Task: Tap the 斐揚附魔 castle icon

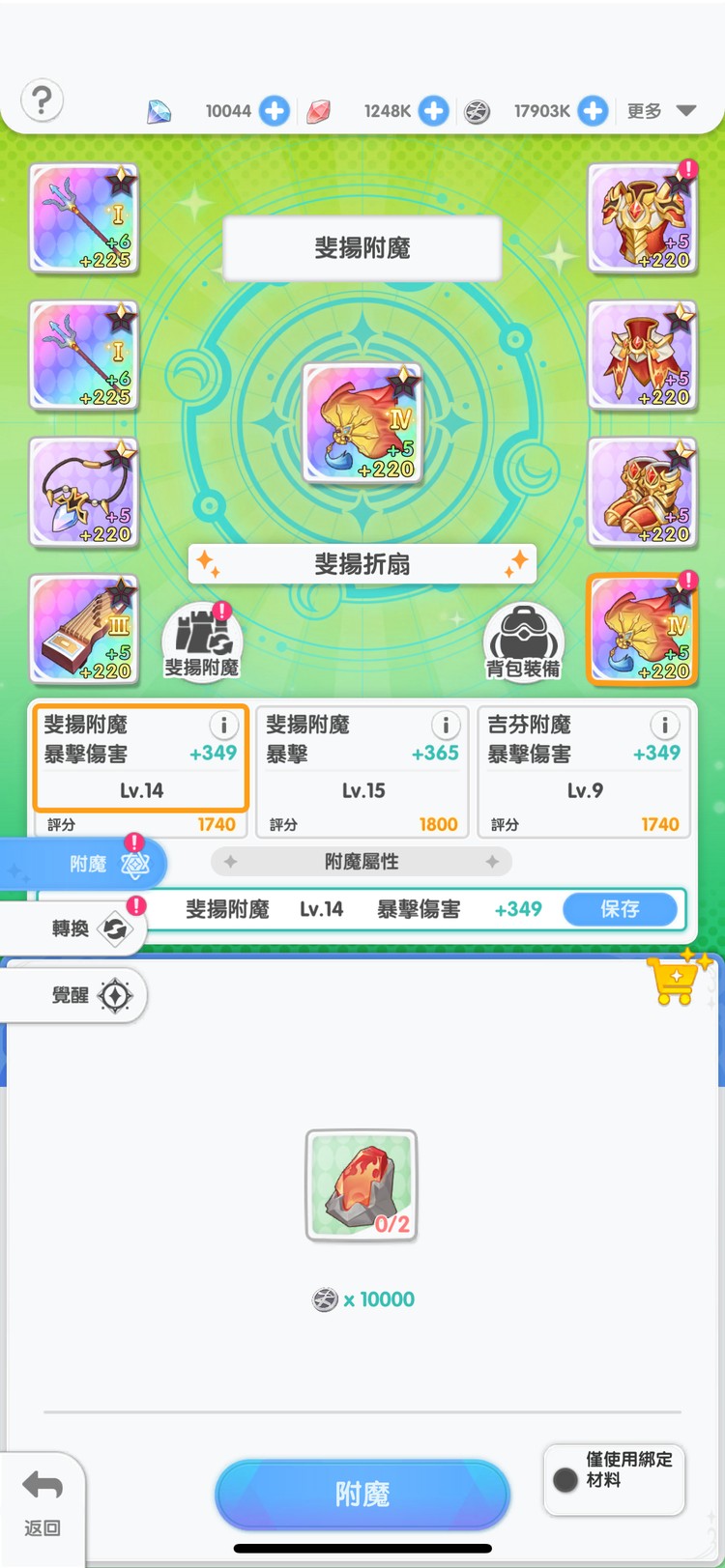Action: [x=201, y=641]
